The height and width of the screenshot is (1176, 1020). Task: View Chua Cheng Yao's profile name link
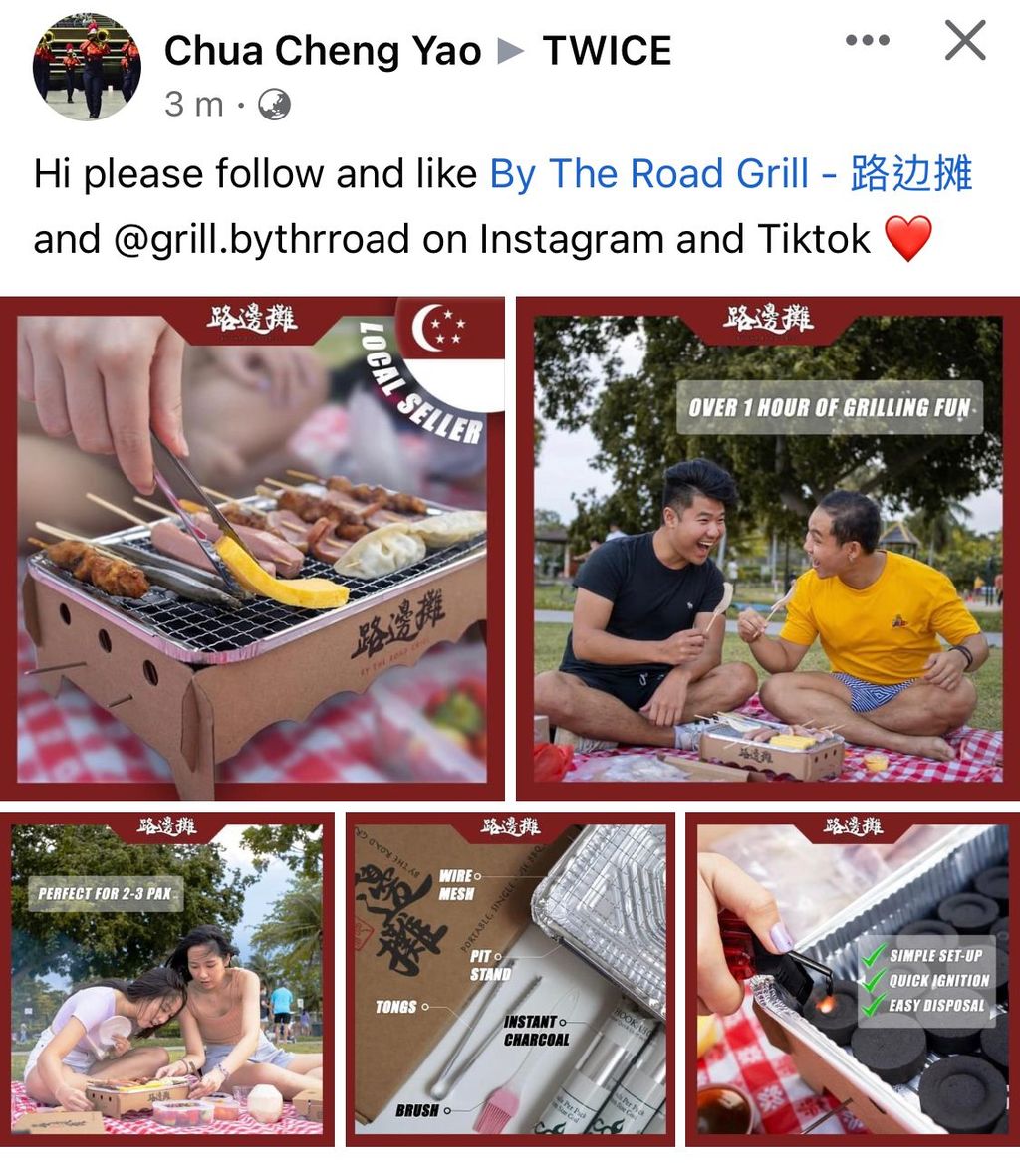pos(322,51)
